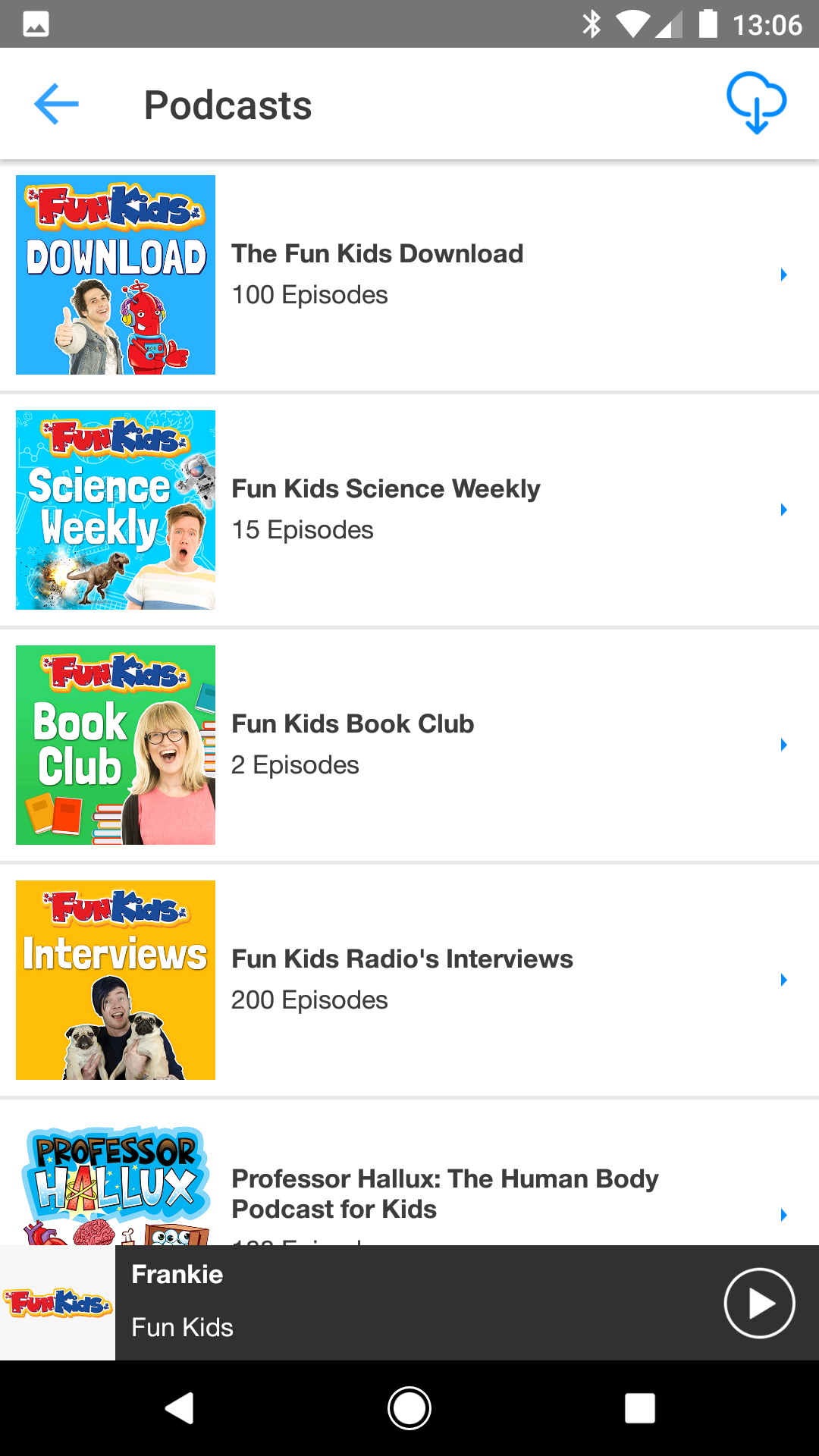
Task: Tap the back arrow to leave Podcasts
Action: pos(55,104)
